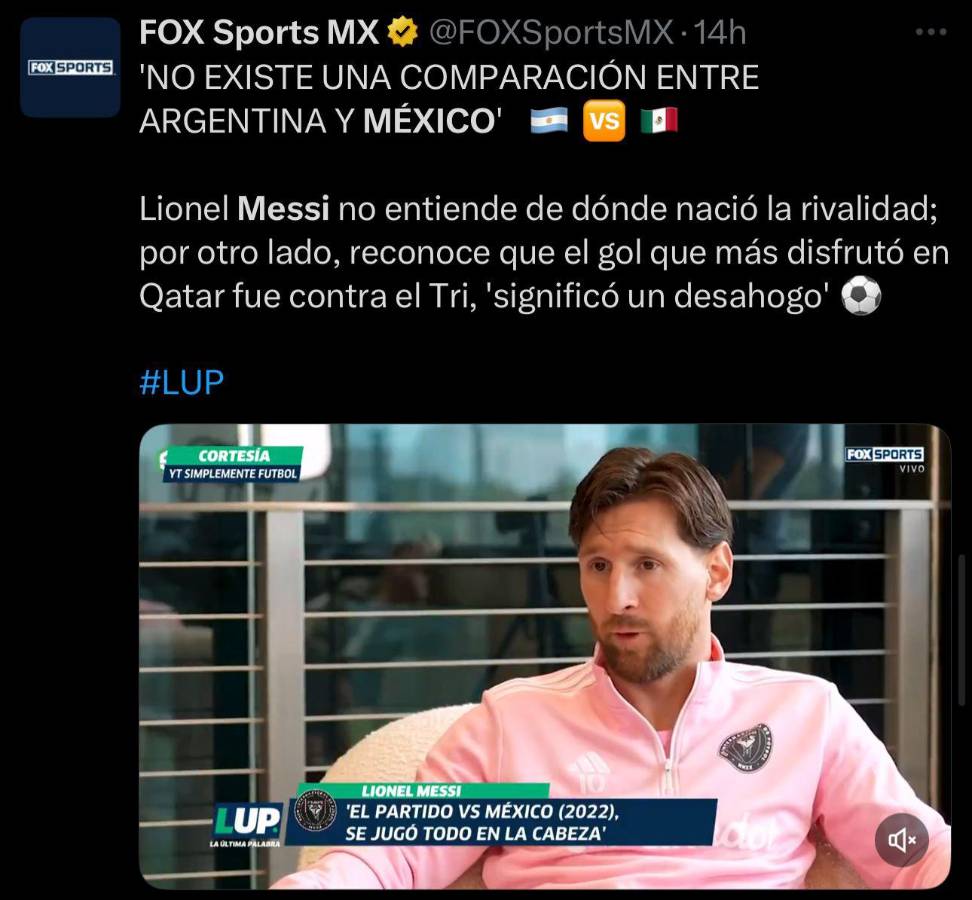The height and width of the screenshot is (900, 972).
Task: Open the FOX Sports MX account name
Action: (x=258, y=33)
